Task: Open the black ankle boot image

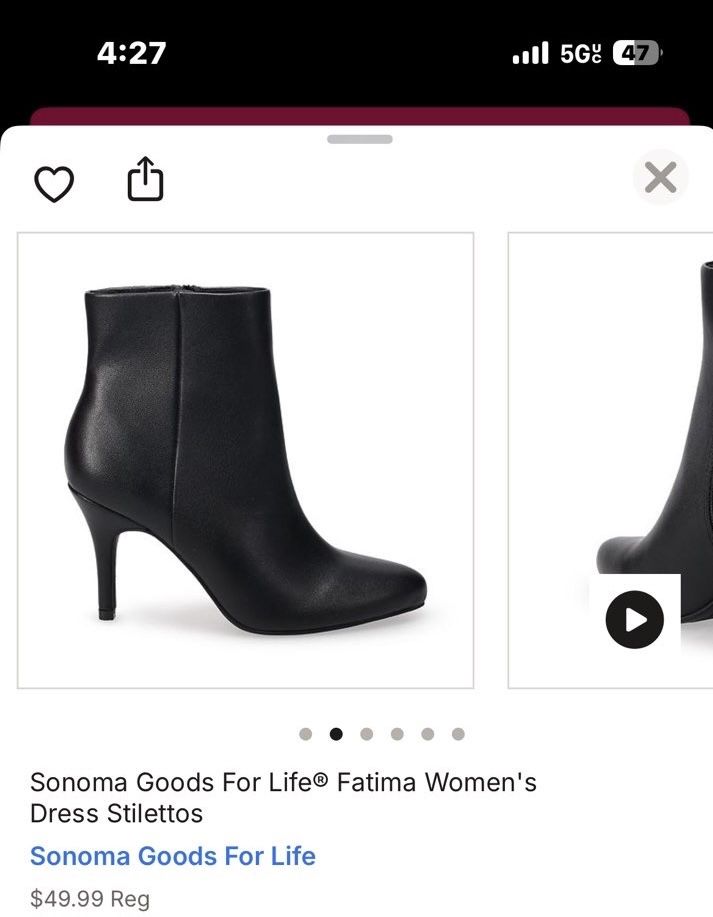Action: [245, 460]
